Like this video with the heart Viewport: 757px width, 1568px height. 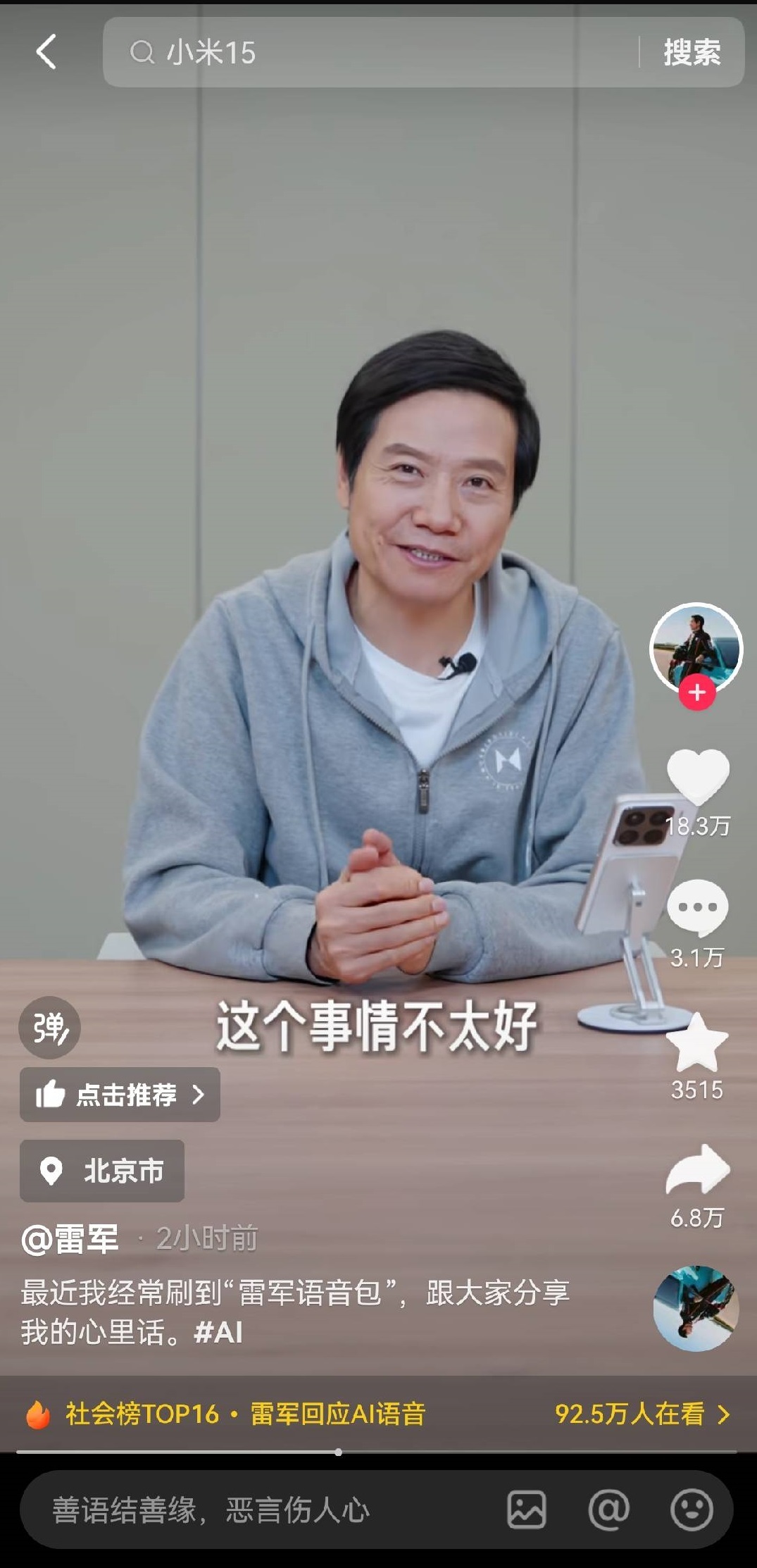tap(697, 775)
